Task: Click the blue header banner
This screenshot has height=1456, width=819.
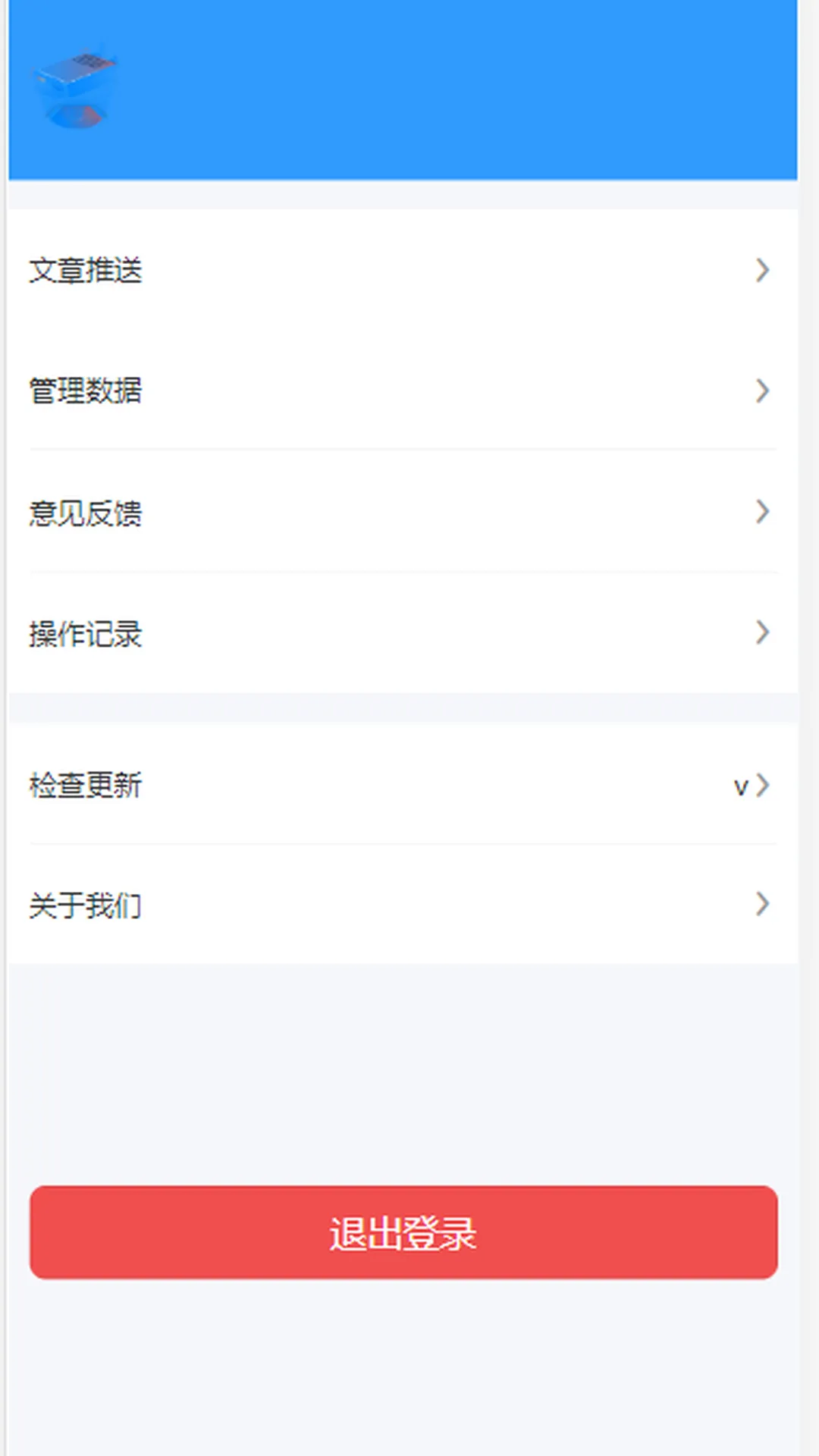Action: pyautogui.click(x=409, y=91)
